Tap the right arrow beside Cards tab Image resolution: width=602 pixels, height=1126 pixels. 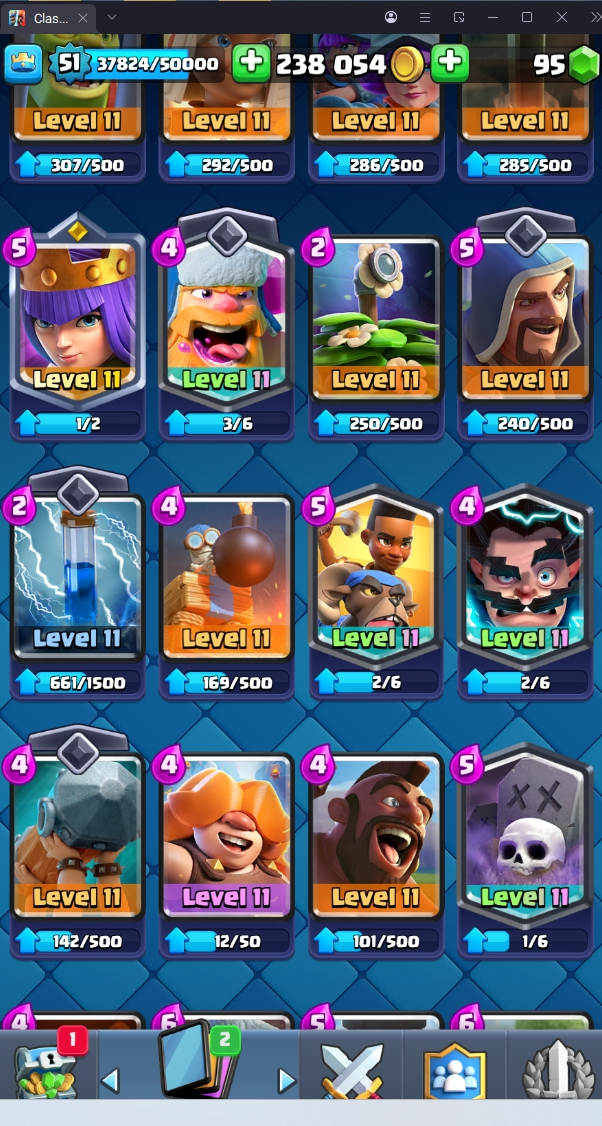[287, 1080]
